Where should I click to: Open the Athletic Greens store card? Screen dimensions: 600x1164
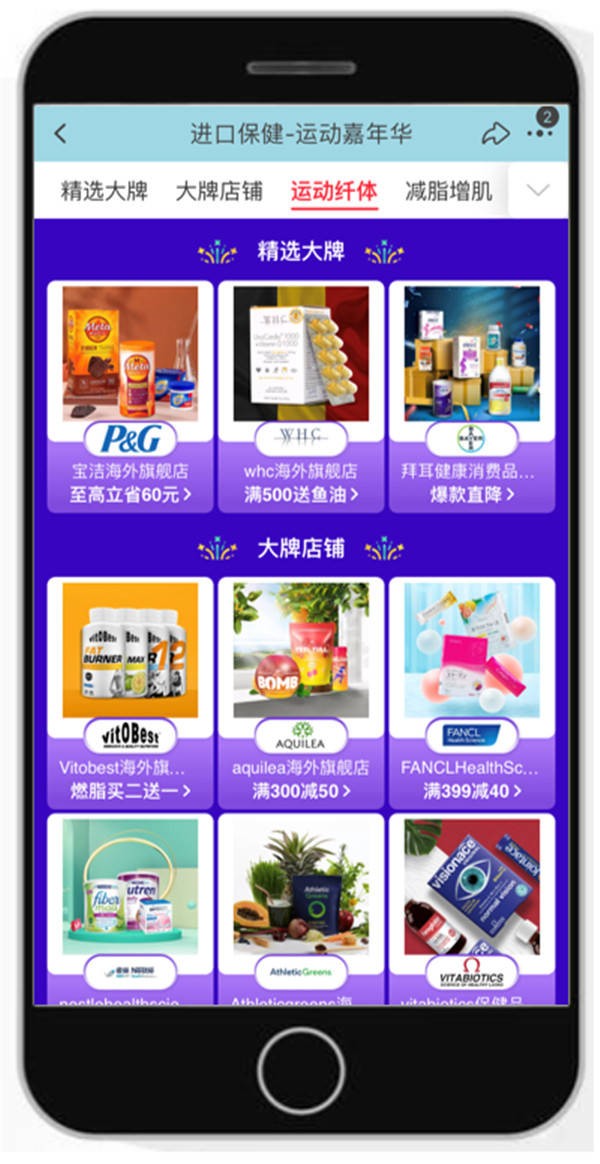point(301,905)
